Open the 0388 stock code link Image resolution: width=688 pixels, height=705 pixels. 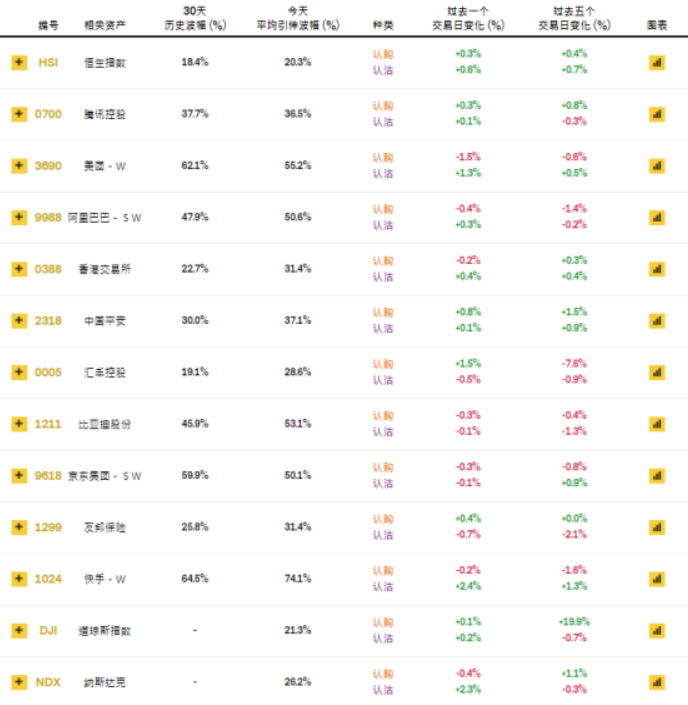coord(48,269)
